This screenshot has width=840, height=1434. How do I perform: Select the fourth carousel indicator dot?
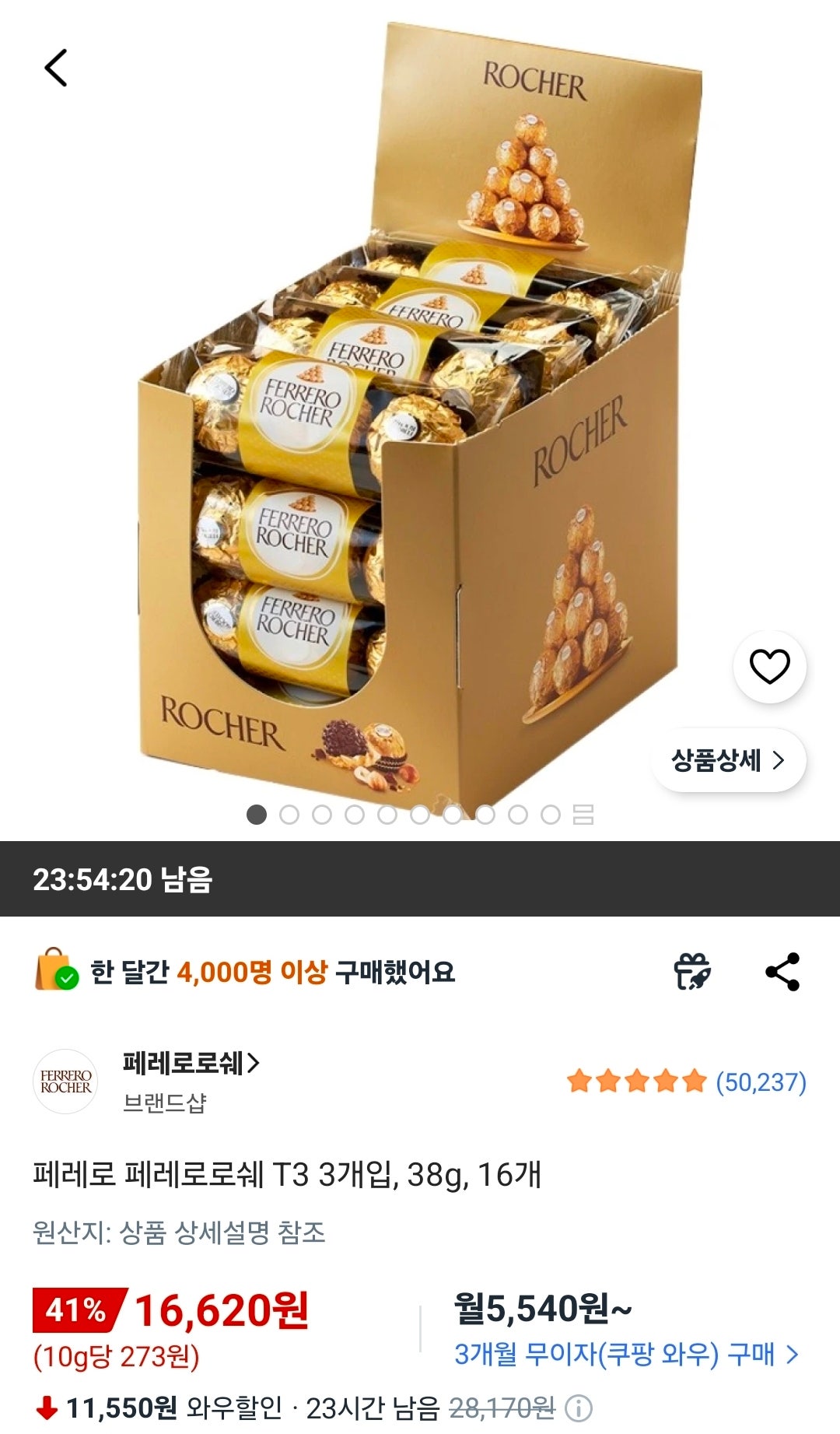353,815
